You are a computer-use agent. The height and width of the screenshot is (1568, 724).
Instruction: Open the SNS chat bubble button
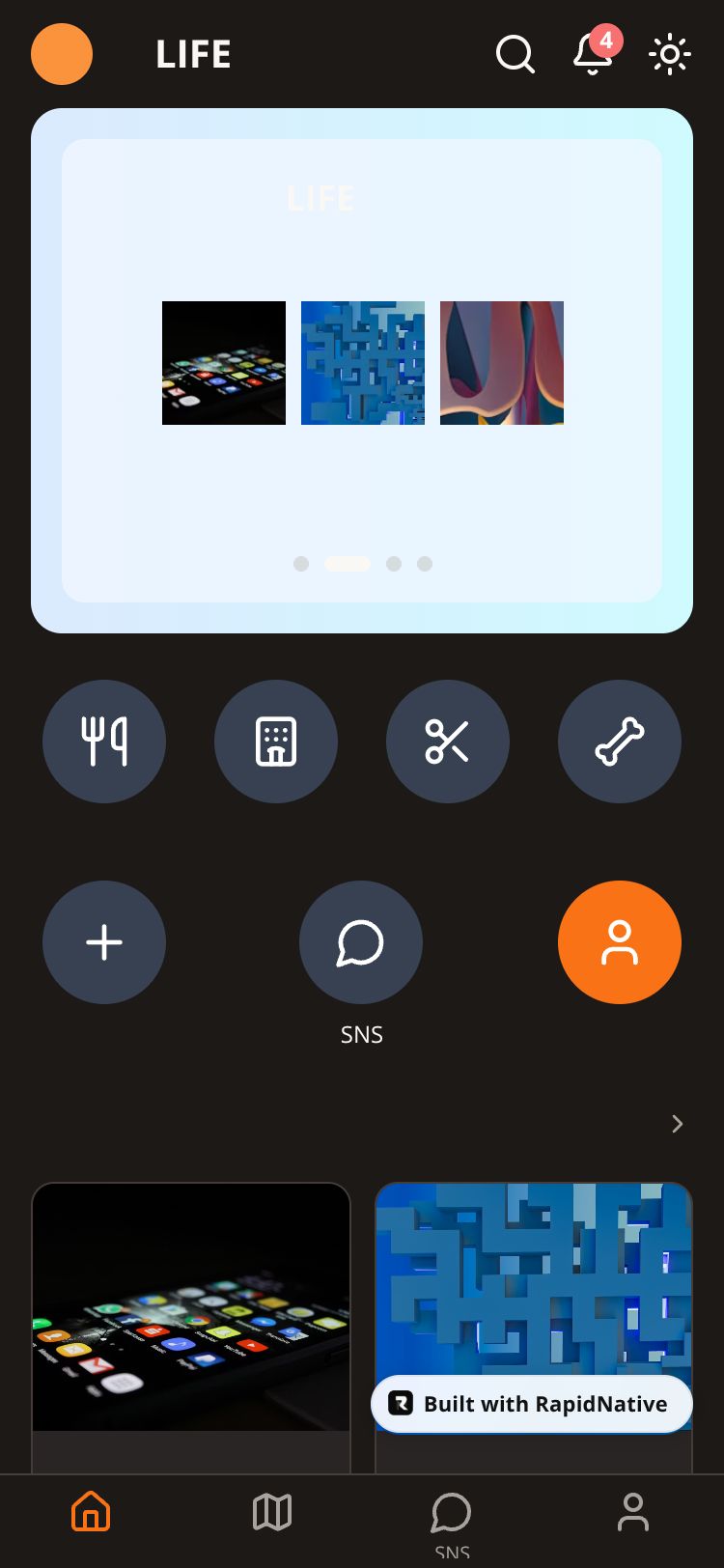[x=361, y=942]
